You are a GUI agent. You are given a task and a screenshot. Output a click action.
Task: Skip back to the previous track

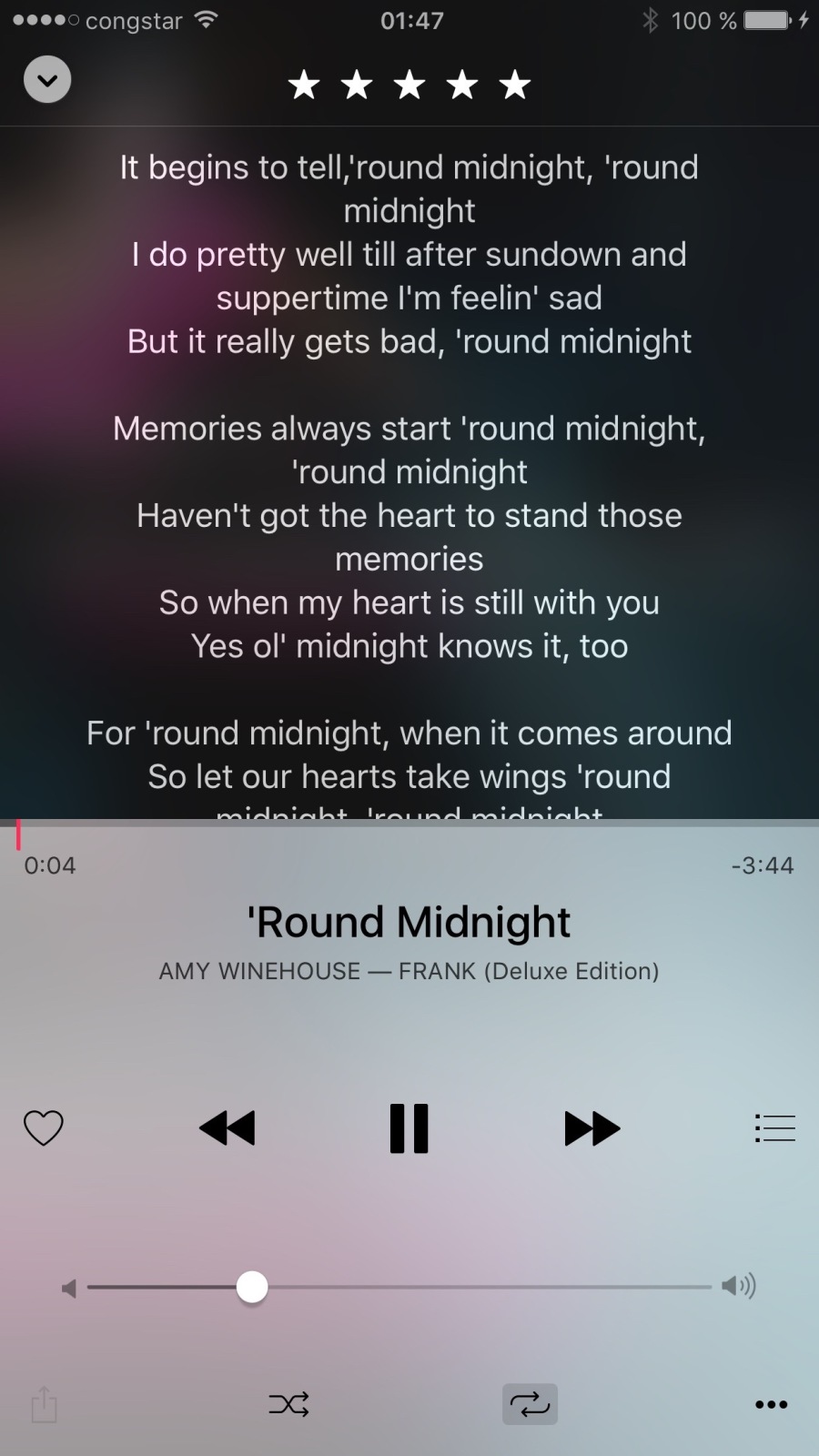[x=227, y=1128]
